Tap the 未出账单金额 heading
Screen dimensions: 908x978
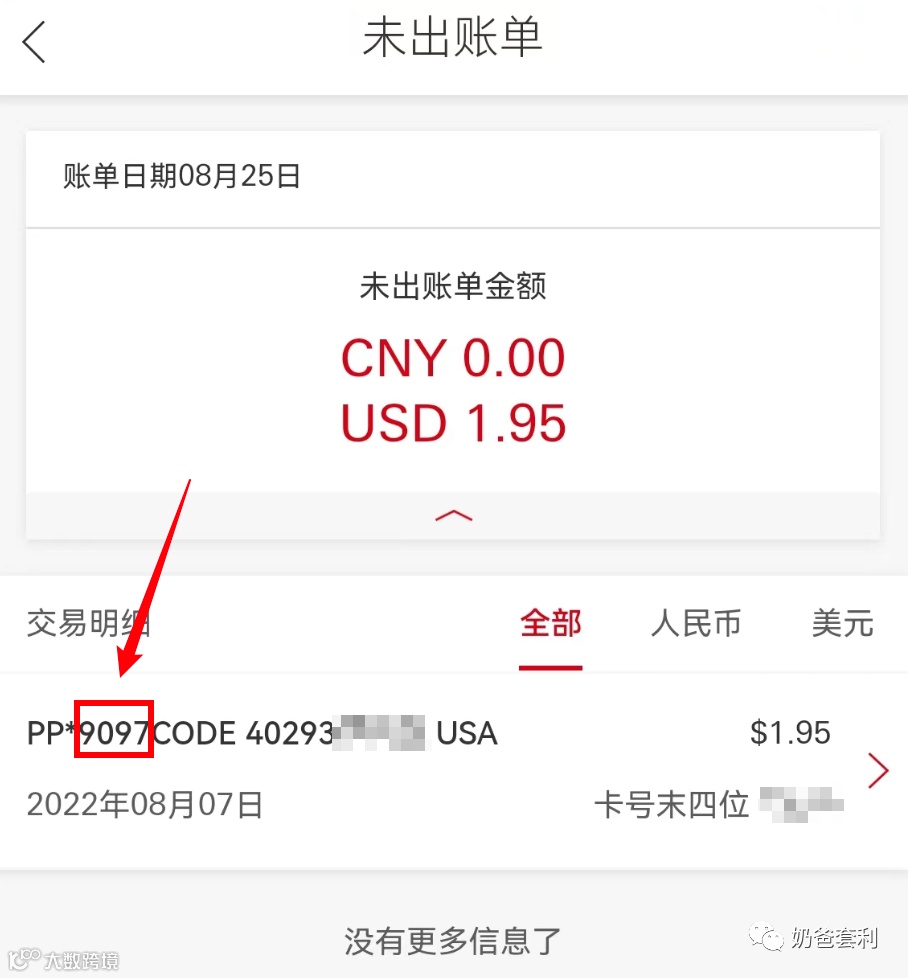click(x=453, y=286)
